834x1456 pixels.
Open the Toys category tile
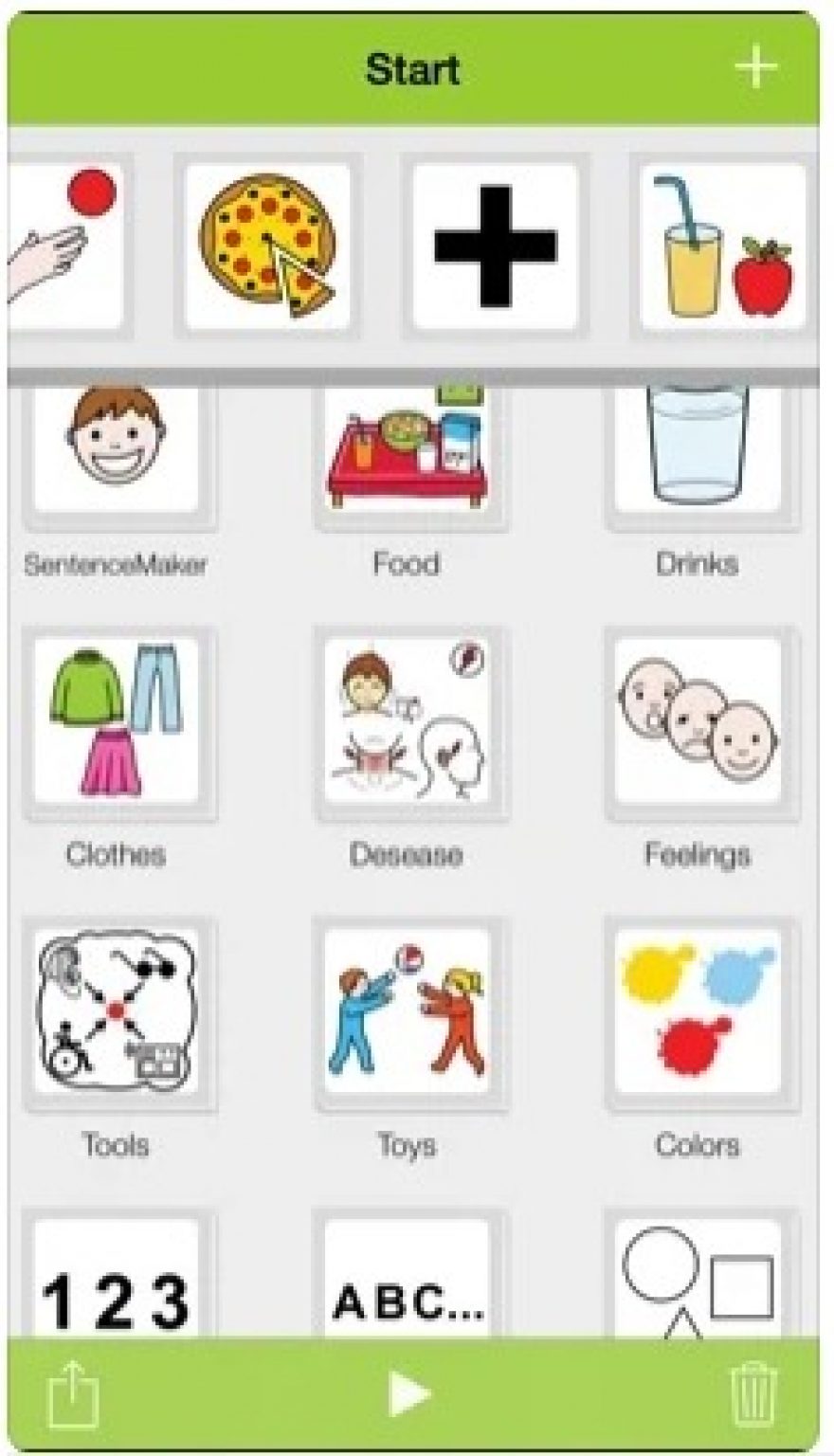point(408,1014)
